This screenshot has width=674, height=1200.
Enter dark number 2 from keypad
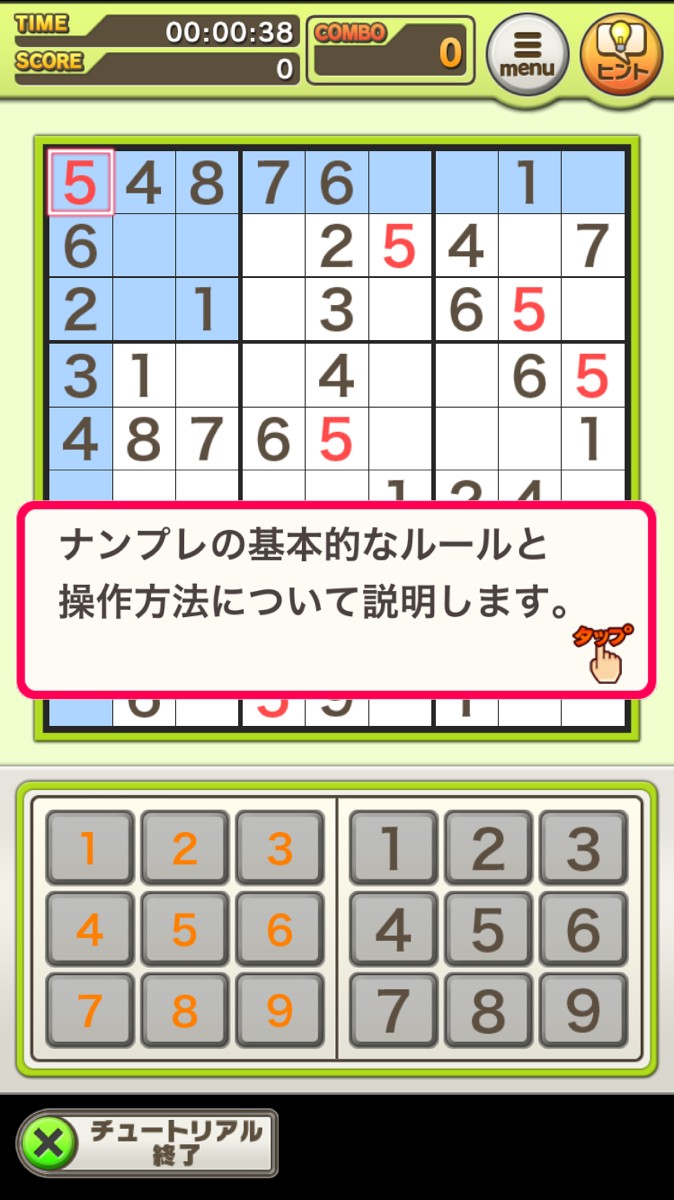click(x=487, y=849)
